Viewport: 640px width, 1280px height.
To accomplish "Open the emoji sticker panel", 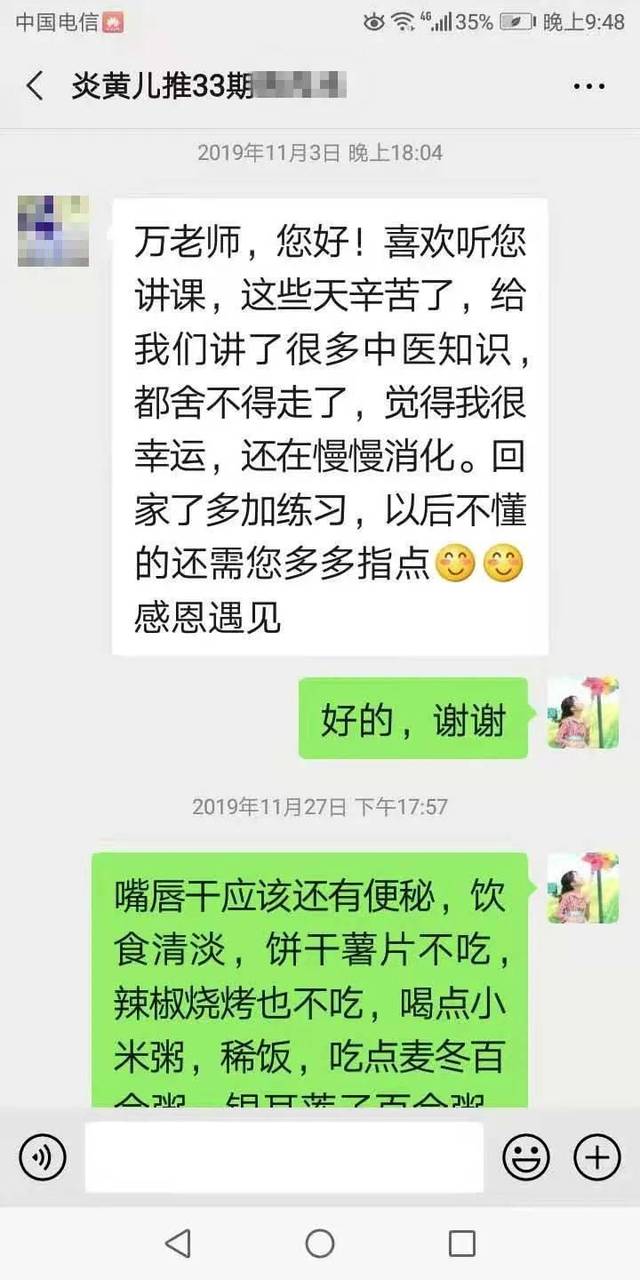I will (x=526, y=1158).
